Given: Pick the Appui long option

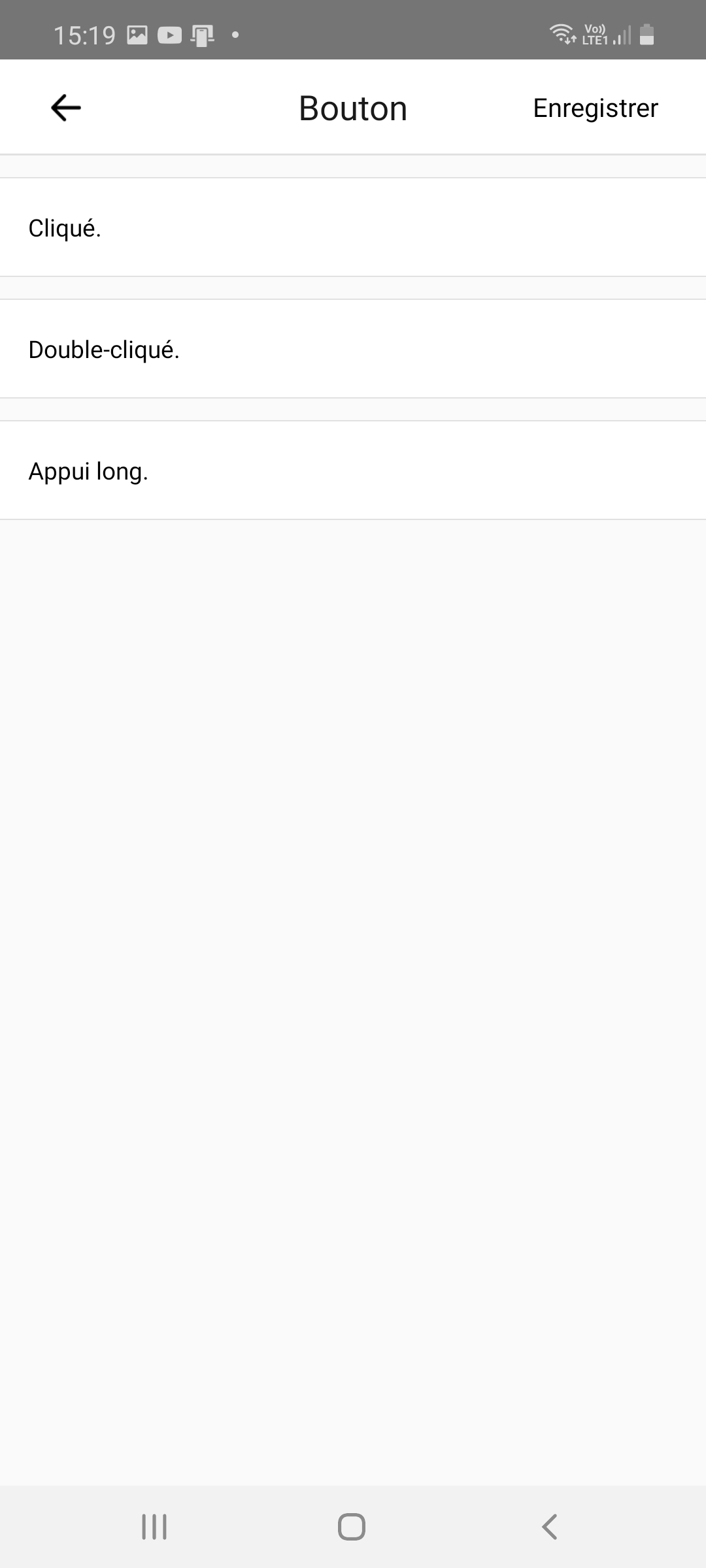Looking at the screenshot, I should pos(353,470).
